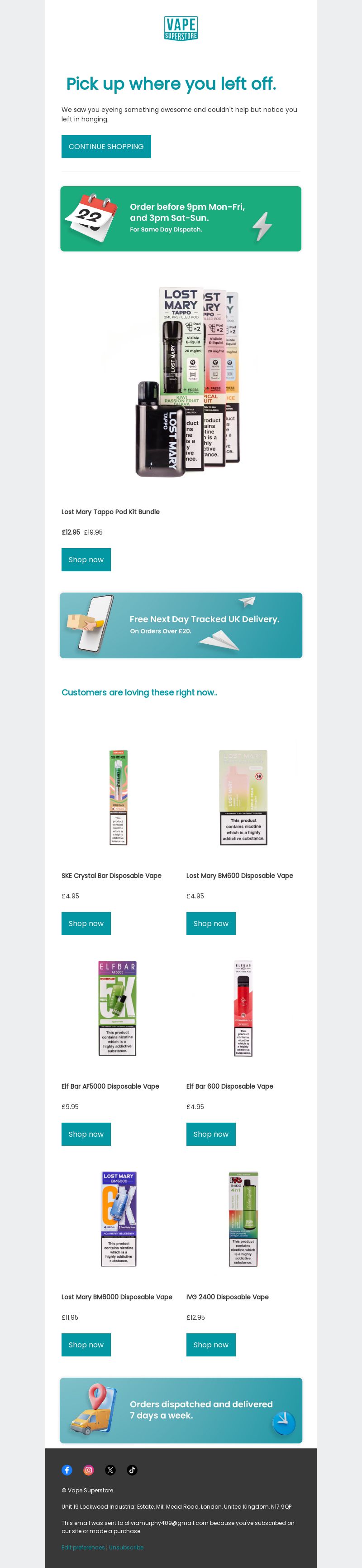This screenshot has width=362, height=1568.
Task: Open the Lost Mary Tappo Pod Kit image
Action: [x=181, y=382]
